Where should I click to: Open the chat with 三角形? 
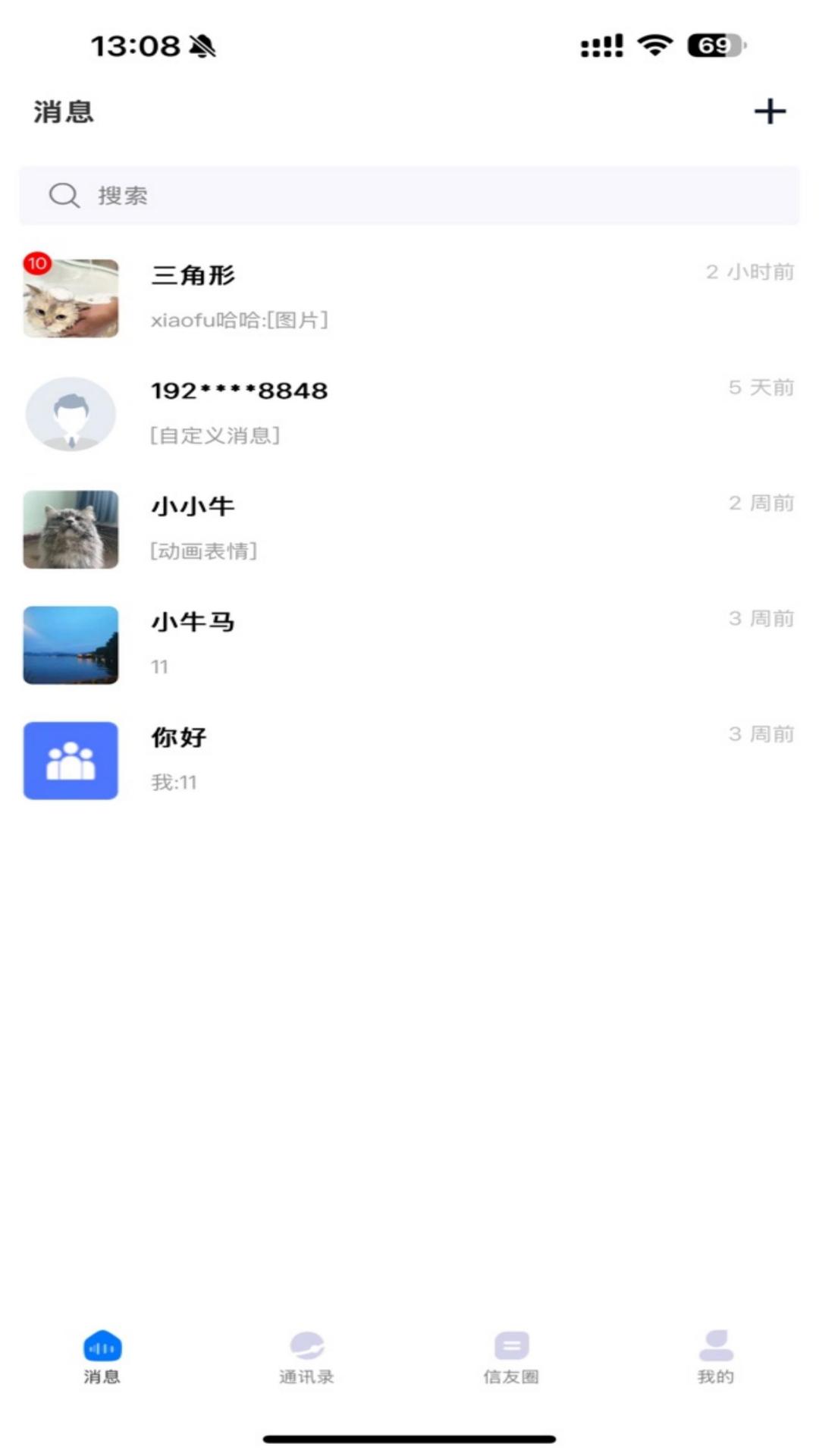379,297
